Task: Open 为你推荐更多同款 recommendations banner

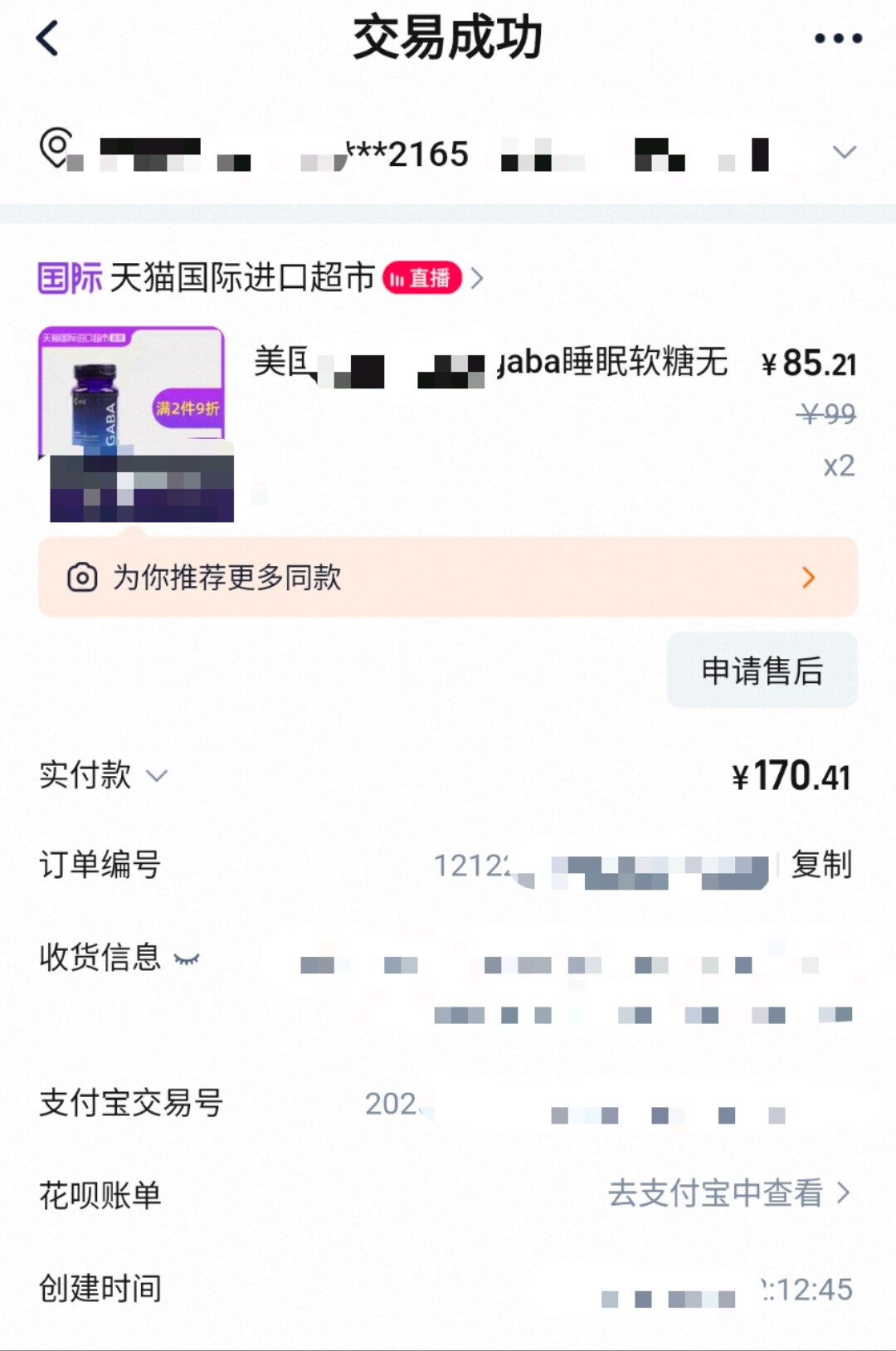Action: [x=447, y=578]
